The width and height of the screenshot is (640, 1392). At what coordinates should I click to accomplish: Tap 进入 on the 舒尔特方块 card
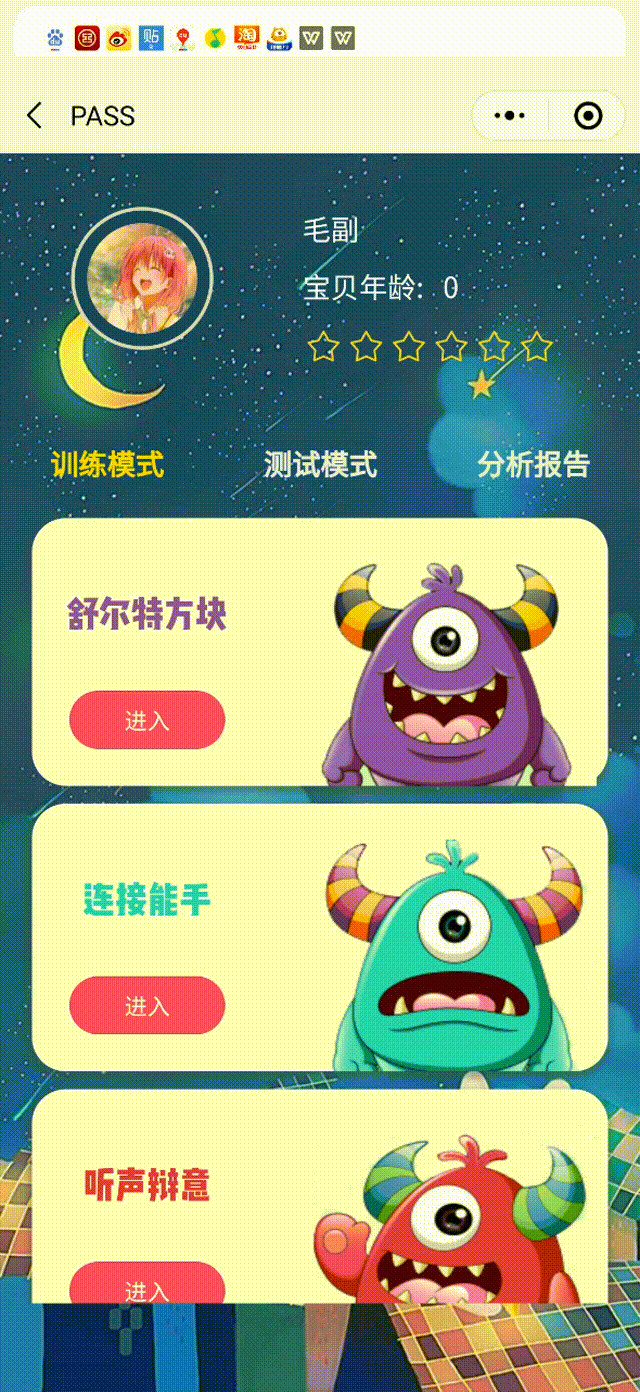[x=147, y=720]
